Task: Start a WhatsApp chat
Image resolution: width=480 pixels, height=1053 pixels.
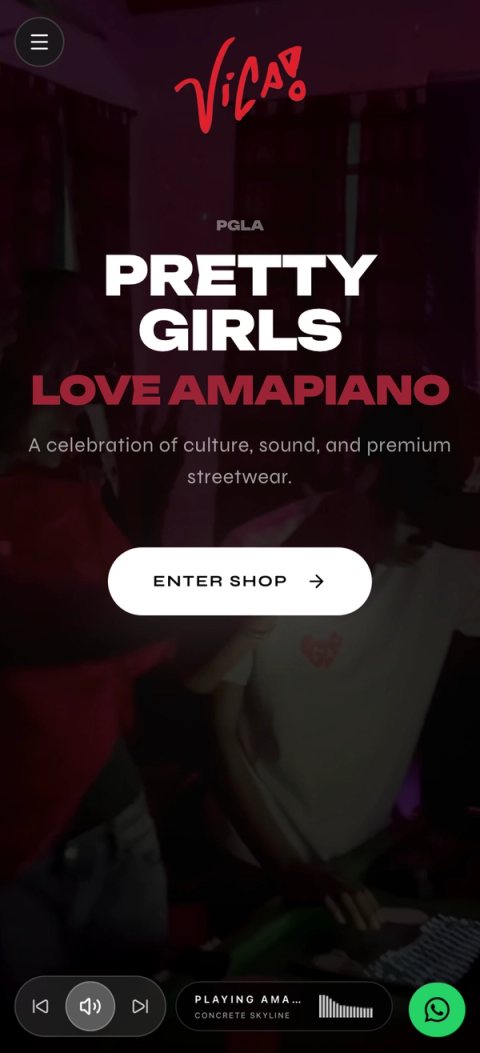Action: point(437,1009)
